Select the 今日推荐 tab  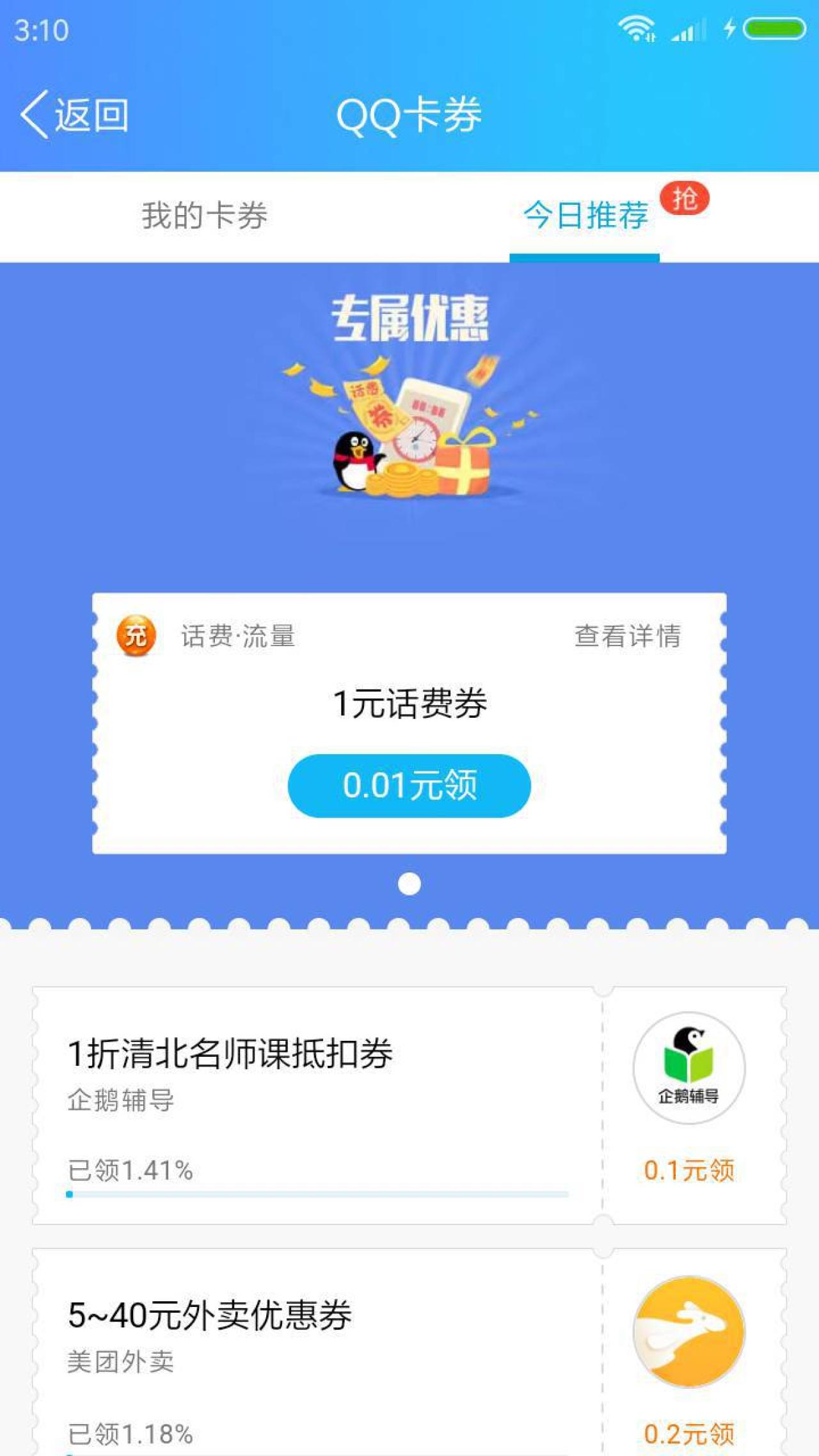(585, 216)
